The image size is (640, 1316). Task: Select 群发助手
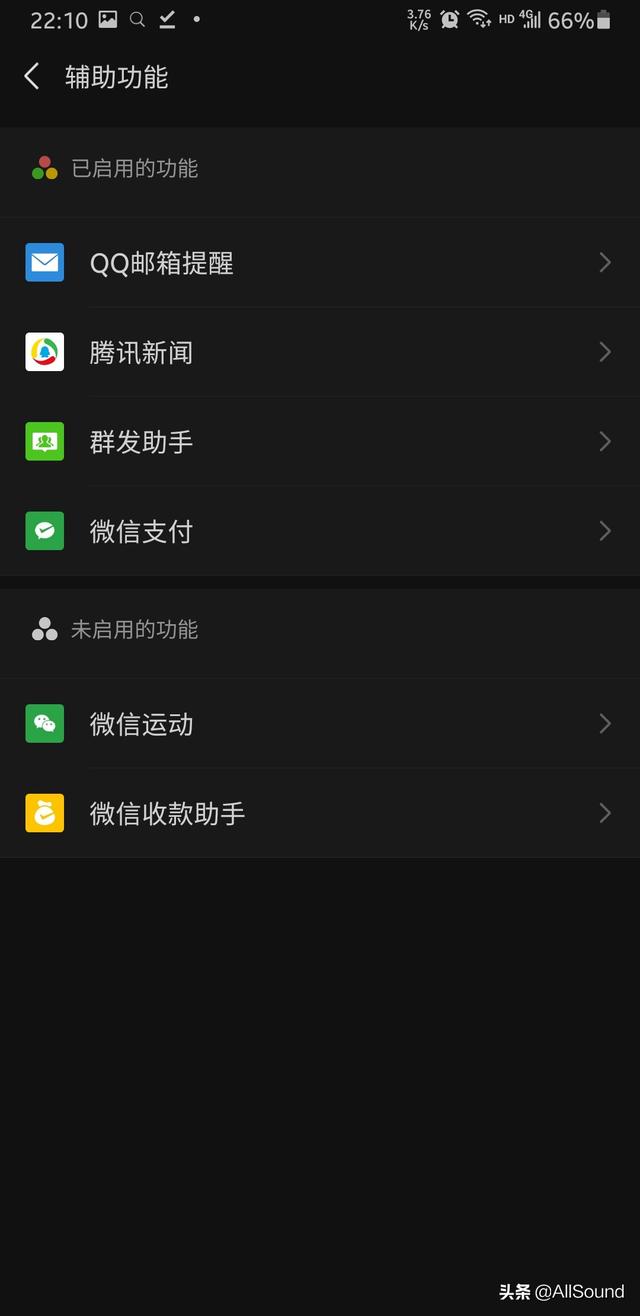point(320,441)
